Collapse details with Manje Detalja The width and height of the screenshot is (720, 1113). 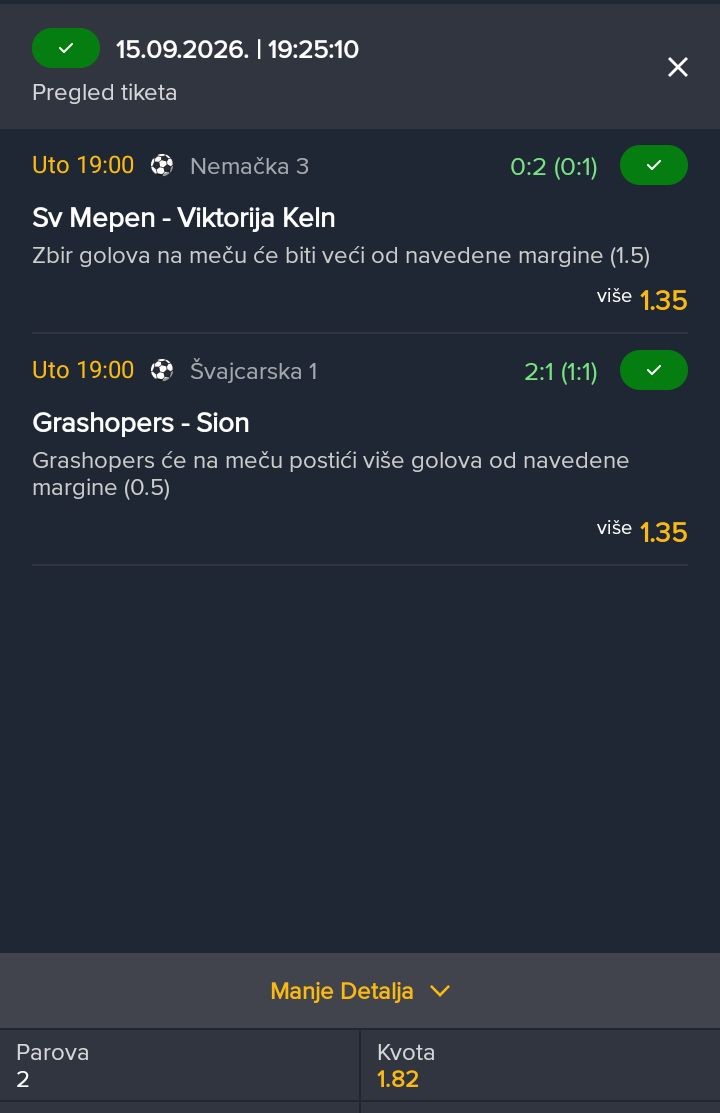point(360,991)
